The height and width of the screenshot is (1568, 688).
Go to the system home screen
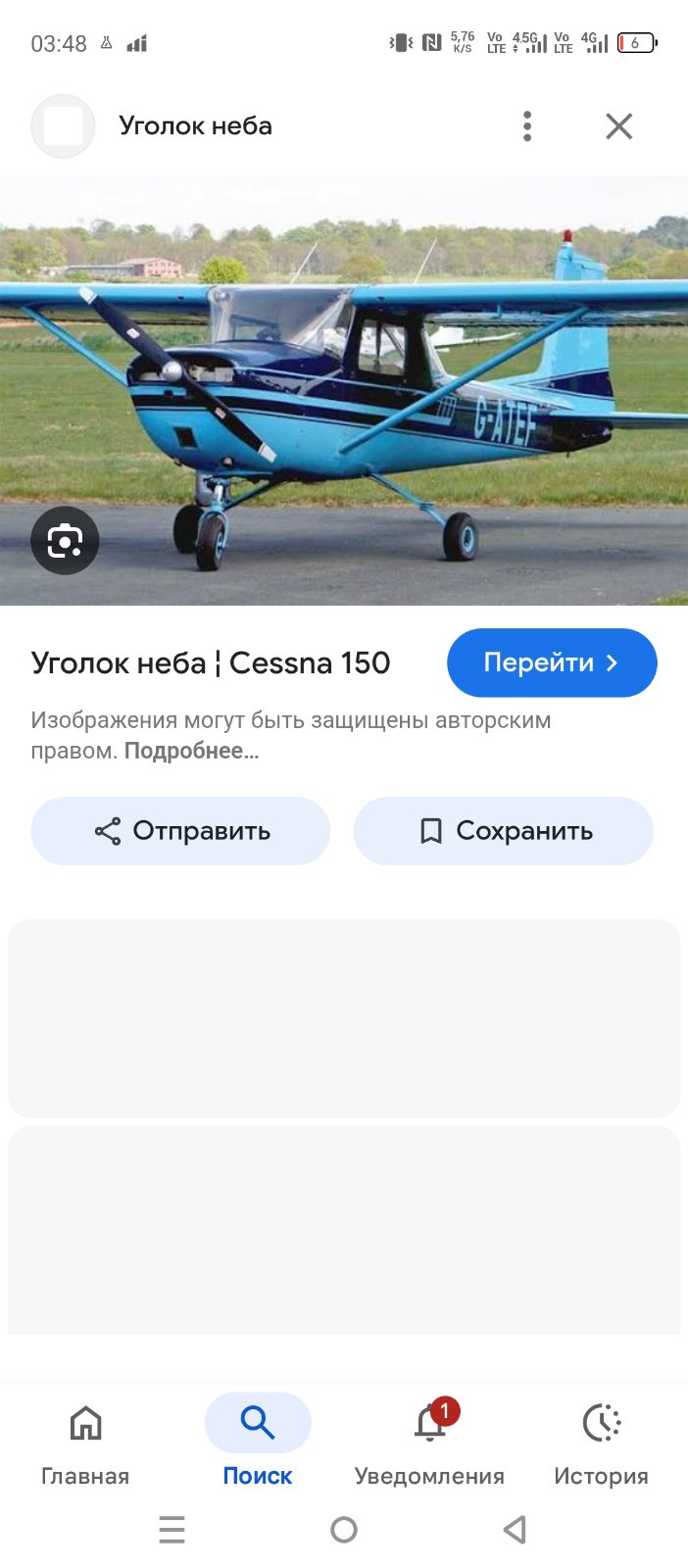coord(344,1530)
